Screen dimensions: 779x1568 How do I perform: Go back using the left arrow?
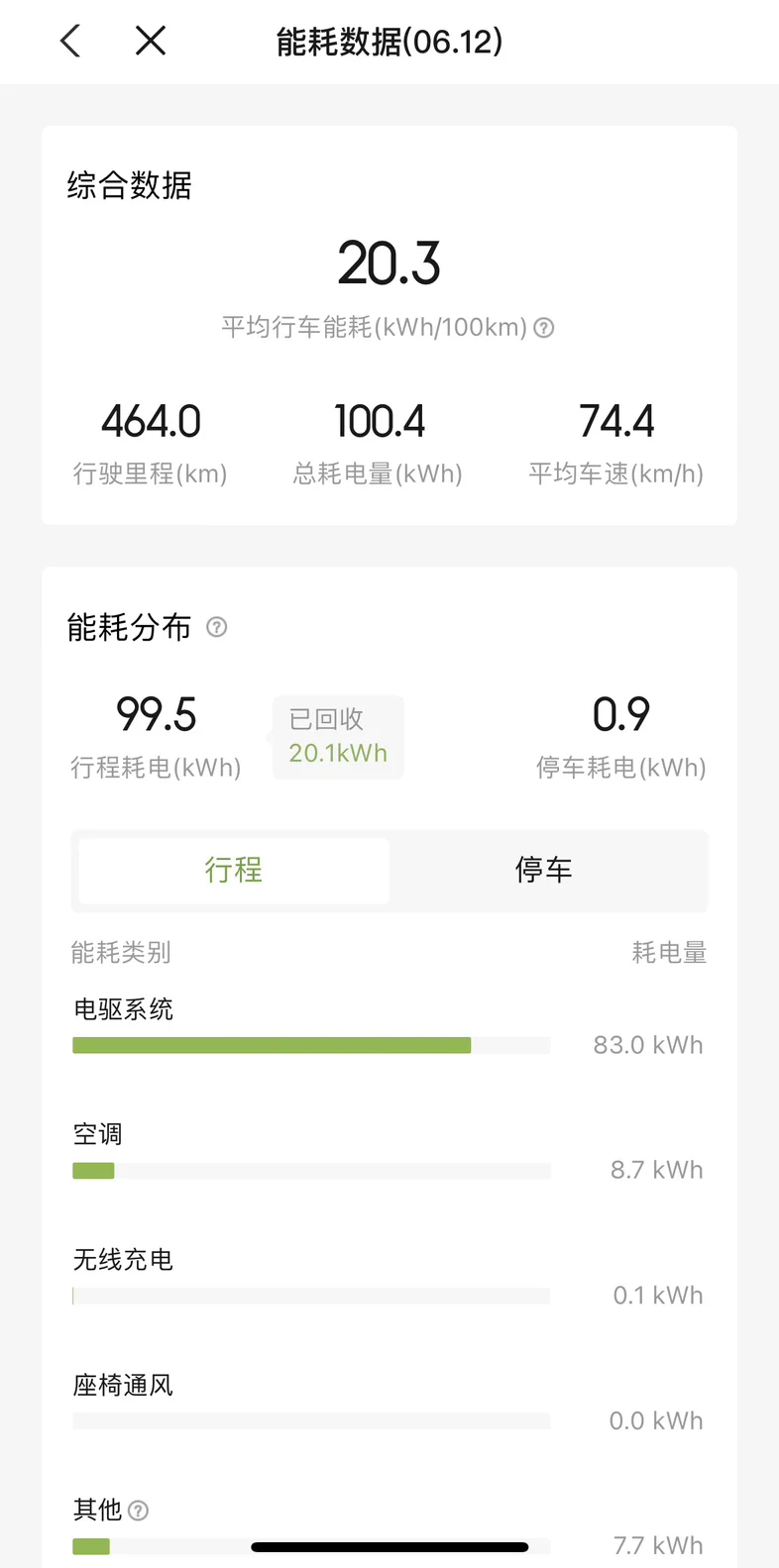pos(70,41)
